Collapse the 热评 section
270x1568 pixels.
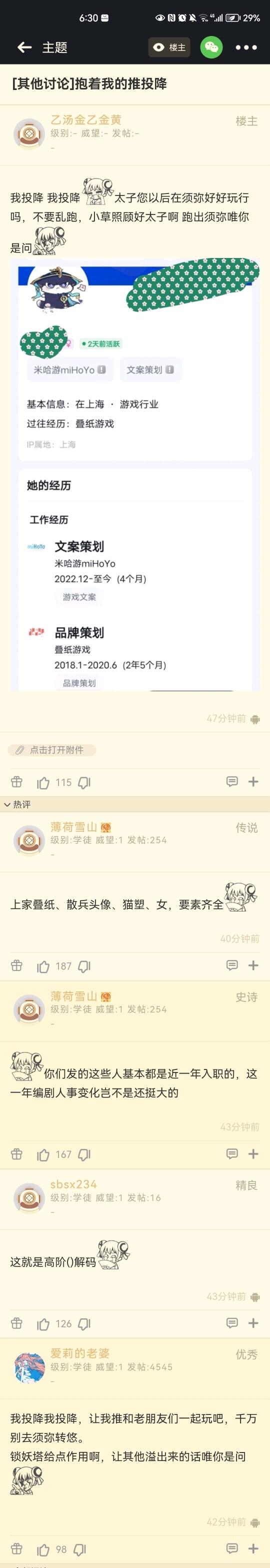tap(17, 804)
